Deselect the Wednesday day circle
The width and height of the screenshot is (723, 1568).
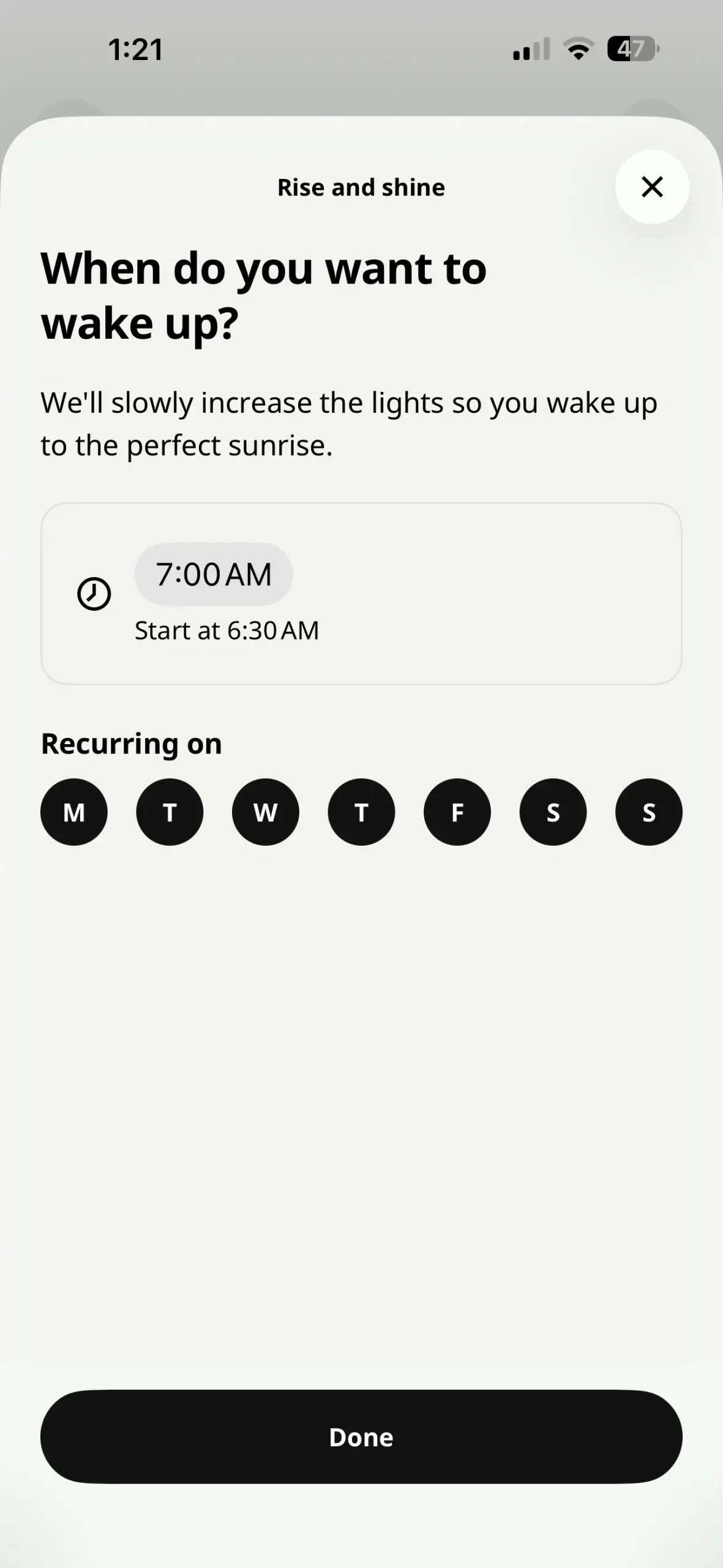click(x=265, y=812)
